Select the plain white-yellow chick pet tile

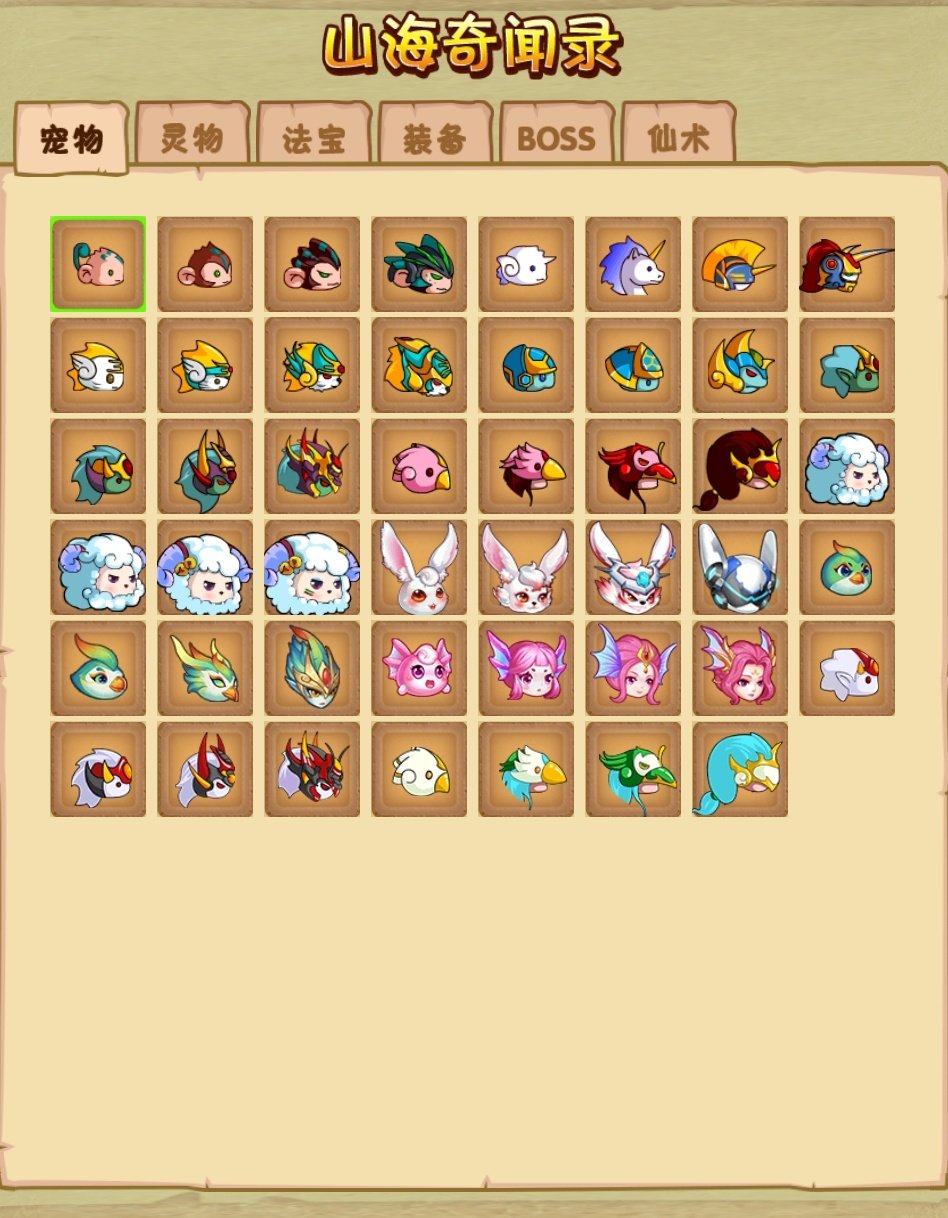pos(419,769)
